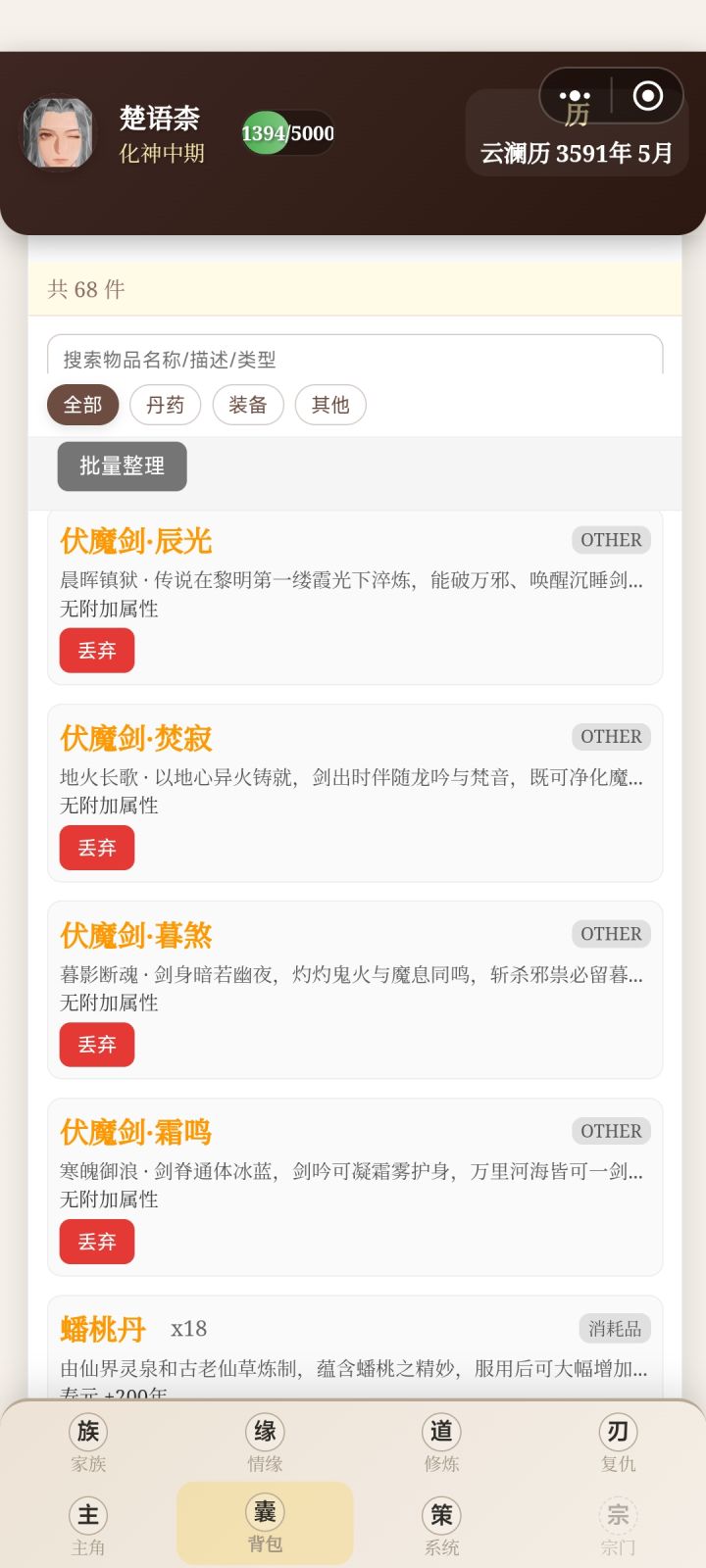Select the 背包 tab
Viewport: 706px width, 1568px height.
click(x=265, y=1524)
